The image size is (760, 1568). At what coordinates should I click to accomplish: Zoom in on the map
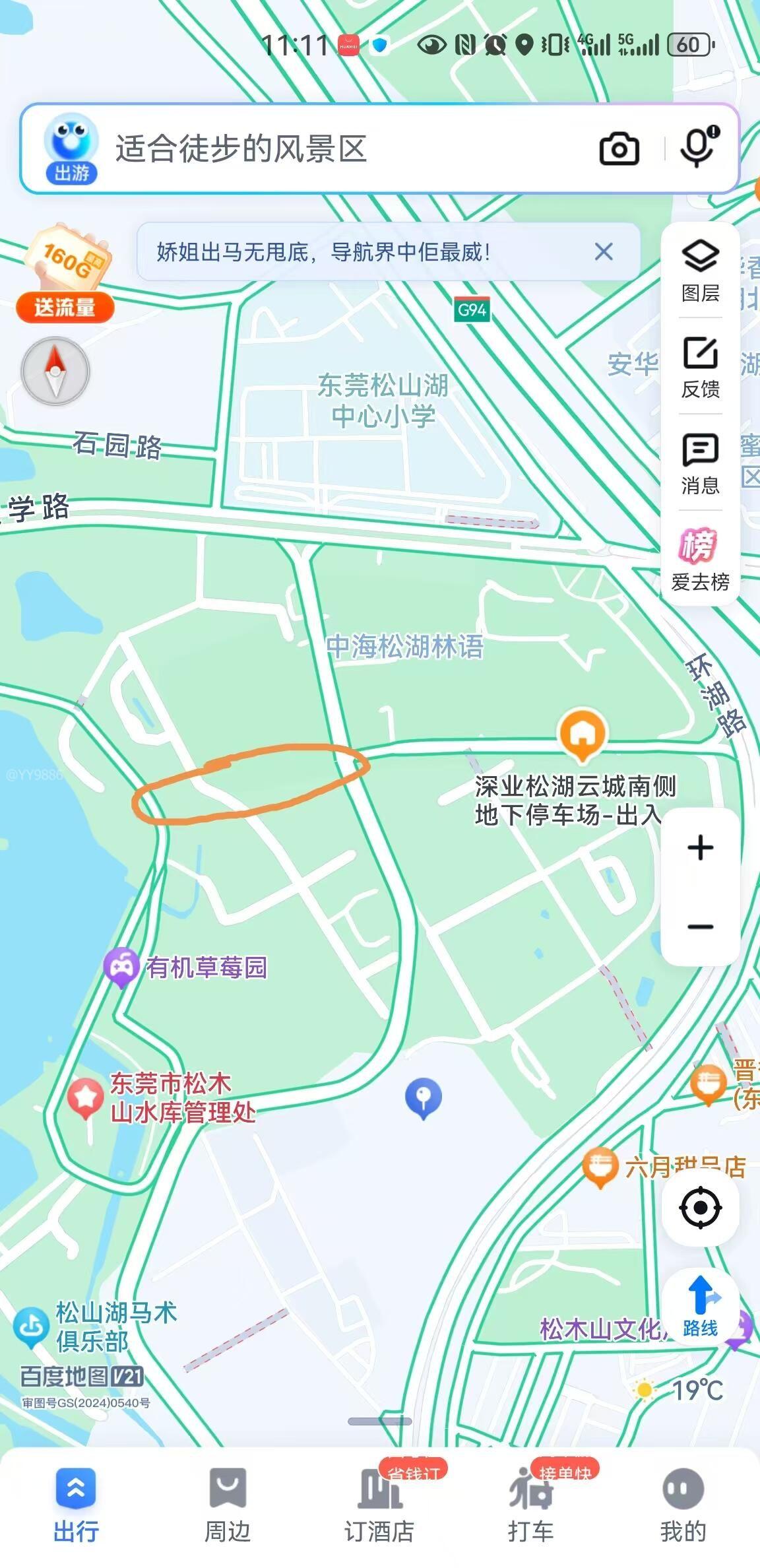pyautogui.click(x=700, y=848)
